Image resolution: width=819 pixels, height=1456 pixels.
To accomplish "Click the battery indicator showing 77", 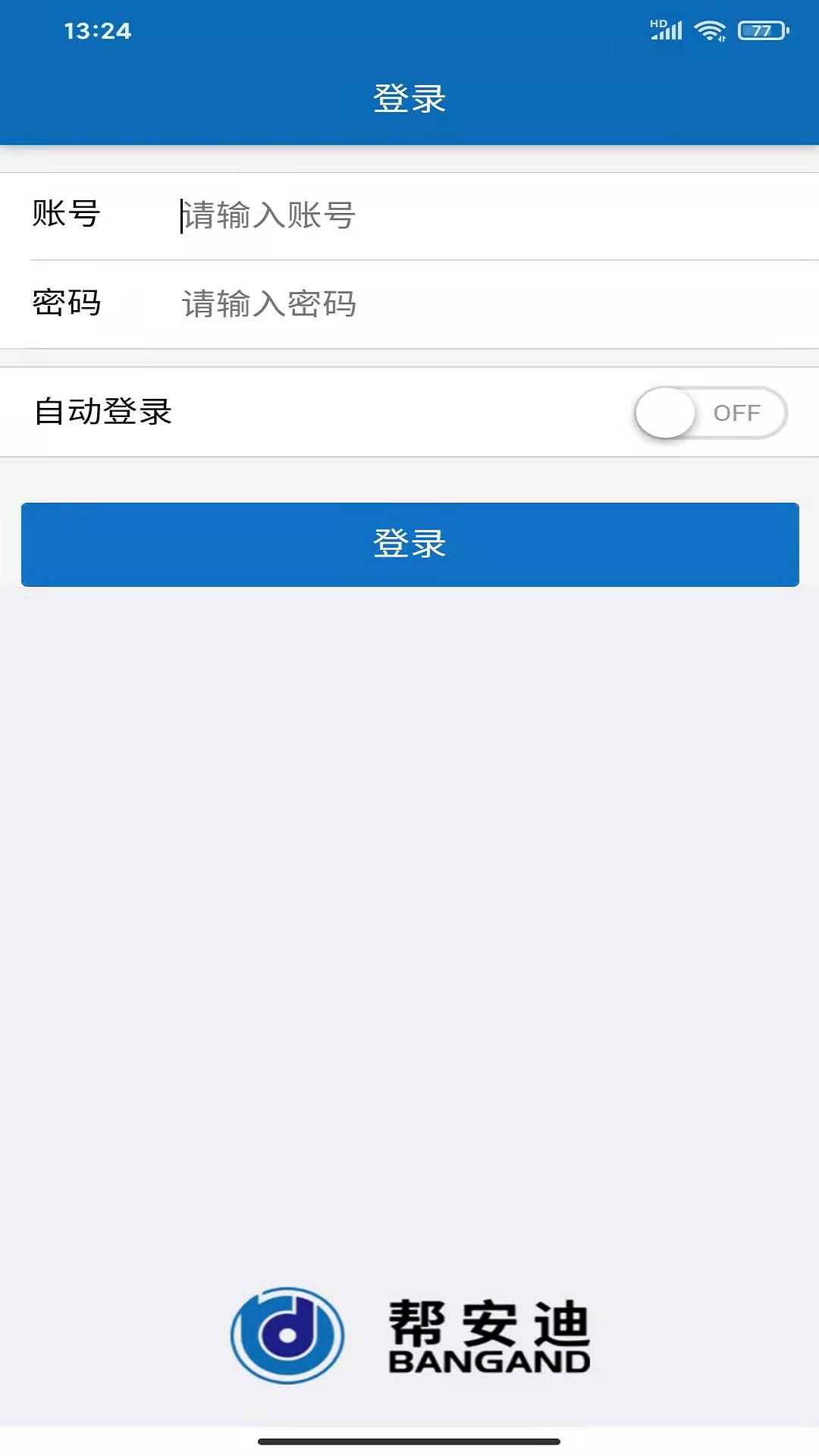I will pyautogui.click(x=761, y=31).
